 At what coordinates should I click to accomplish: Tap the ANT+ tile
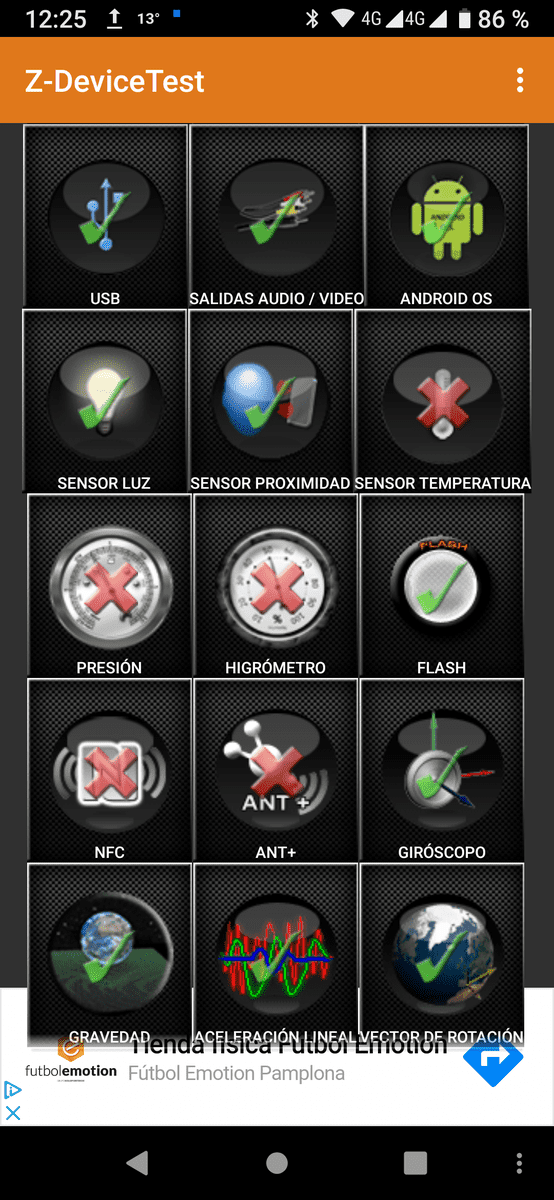[275, 770]
